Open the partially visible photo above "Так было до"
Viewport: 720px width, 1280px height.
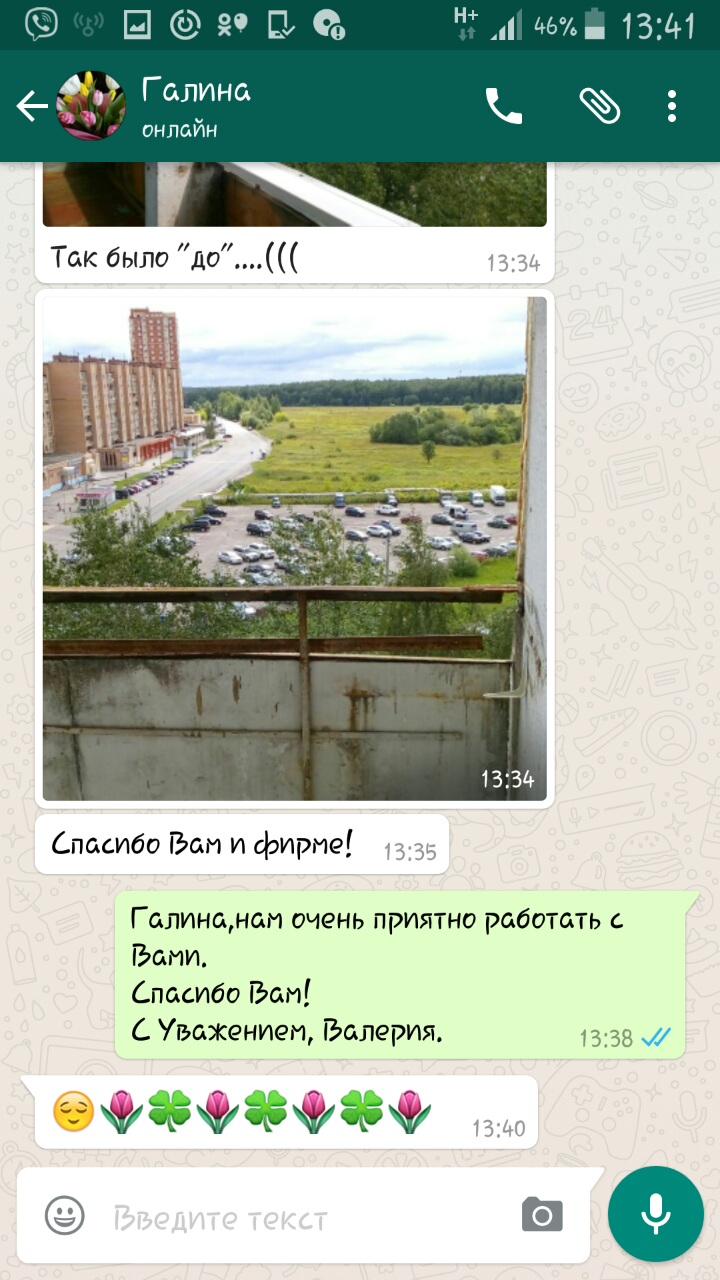coord(295,194)
